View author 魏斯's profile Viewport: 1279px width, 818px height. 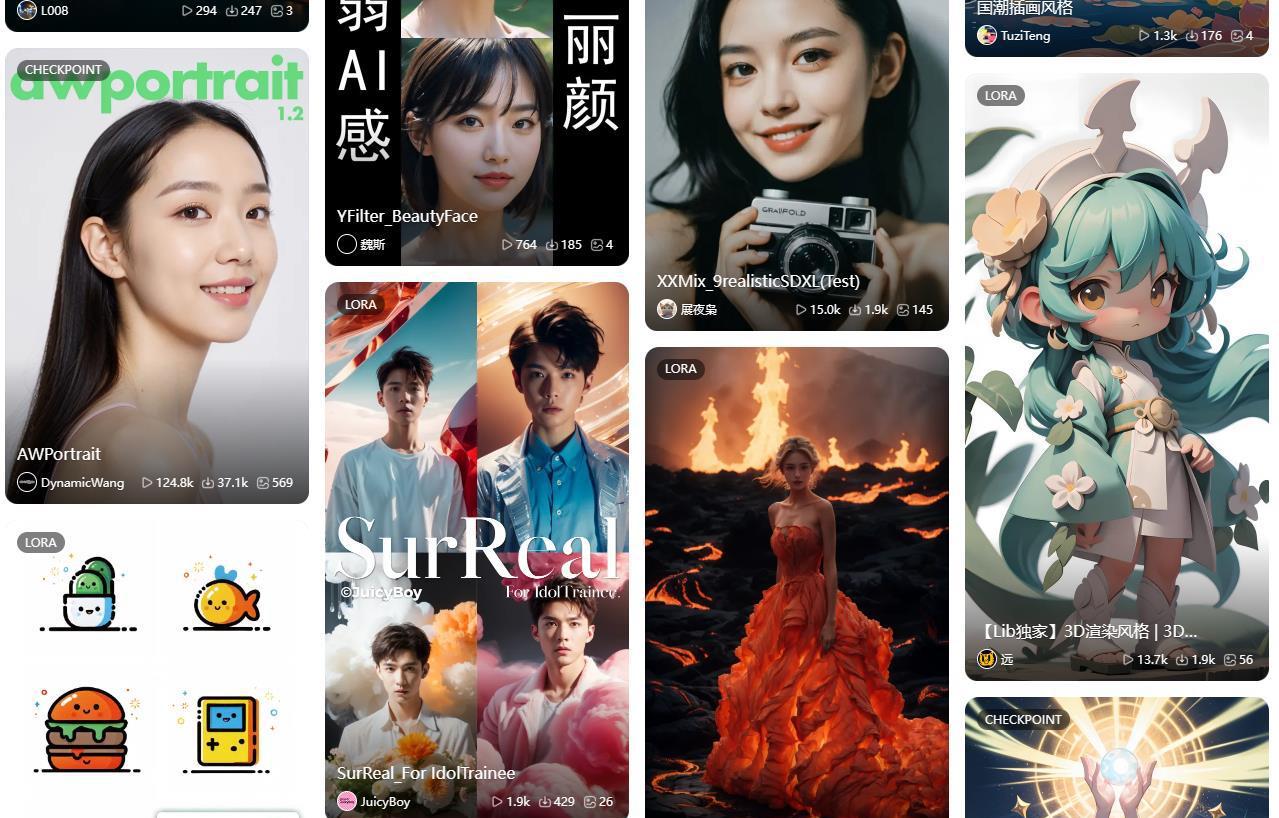click(x=372, y=244)
